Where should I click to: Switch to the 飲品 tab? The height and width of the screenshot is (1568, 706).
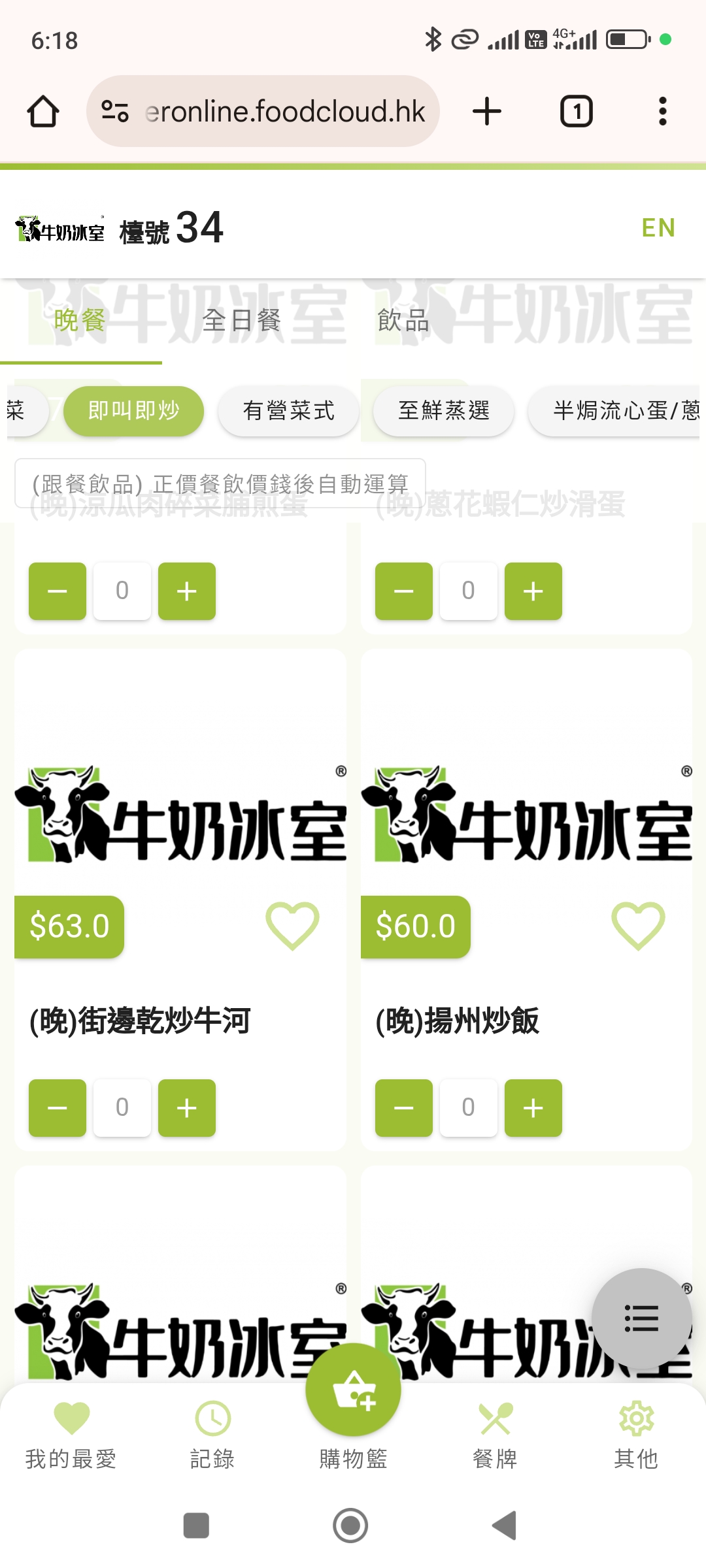pyautogui.click(x=403, y=321)
